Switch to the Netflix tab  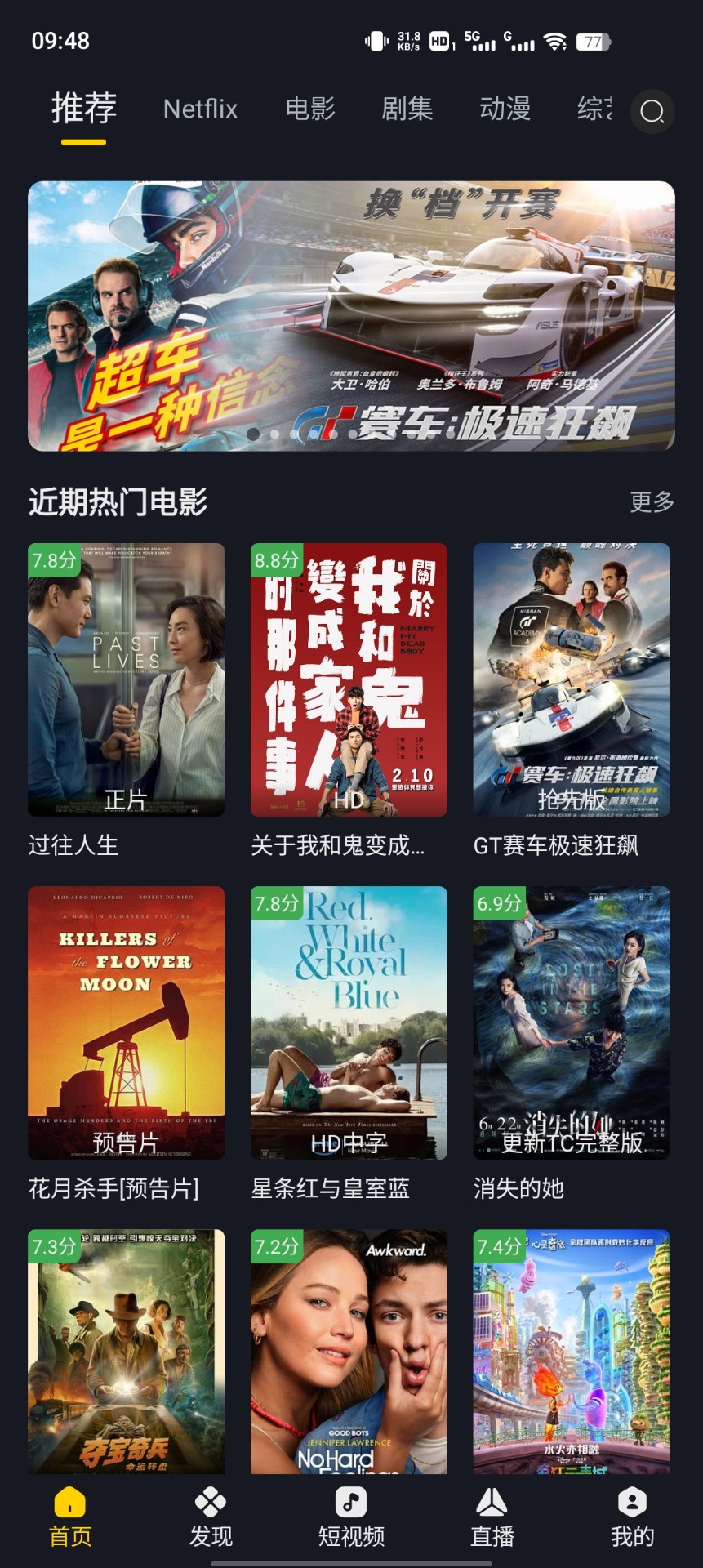pos(200,109)
